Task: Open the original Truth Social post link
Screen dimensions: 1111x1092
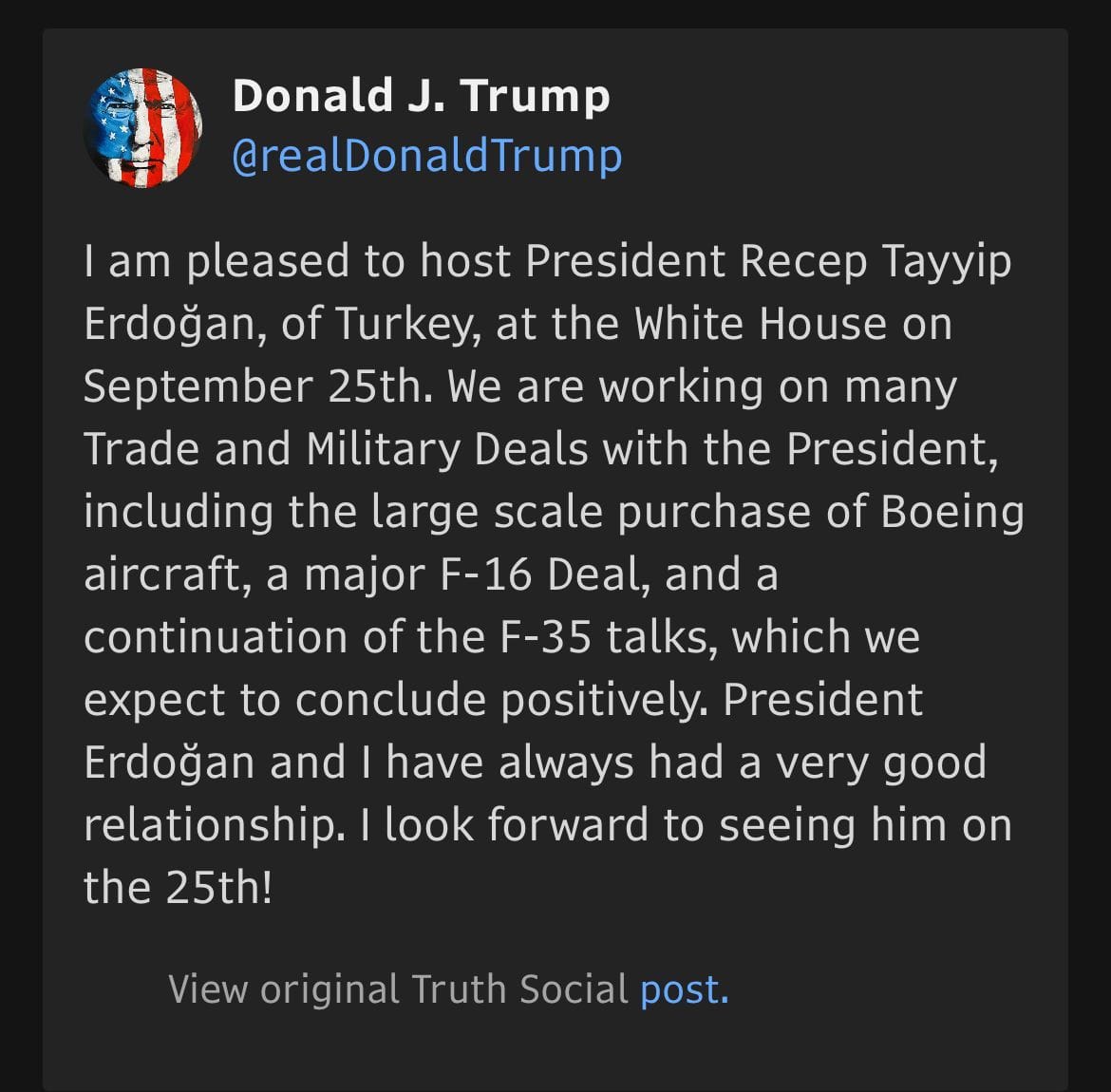Action: pos(684,989)
